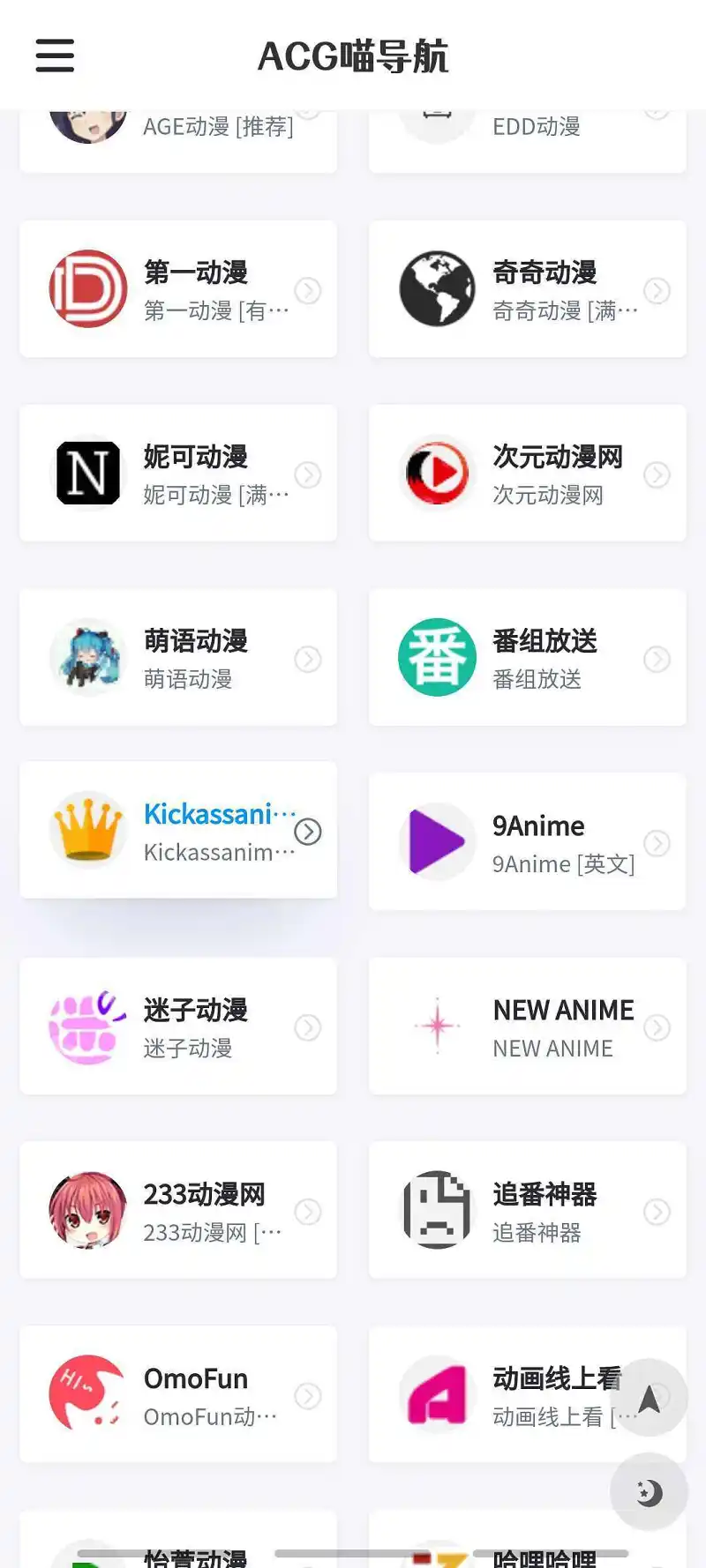Click the green 番组放送 icon
The width and height of the screenshot is (706, 1568).
click(x=437, y=657)
